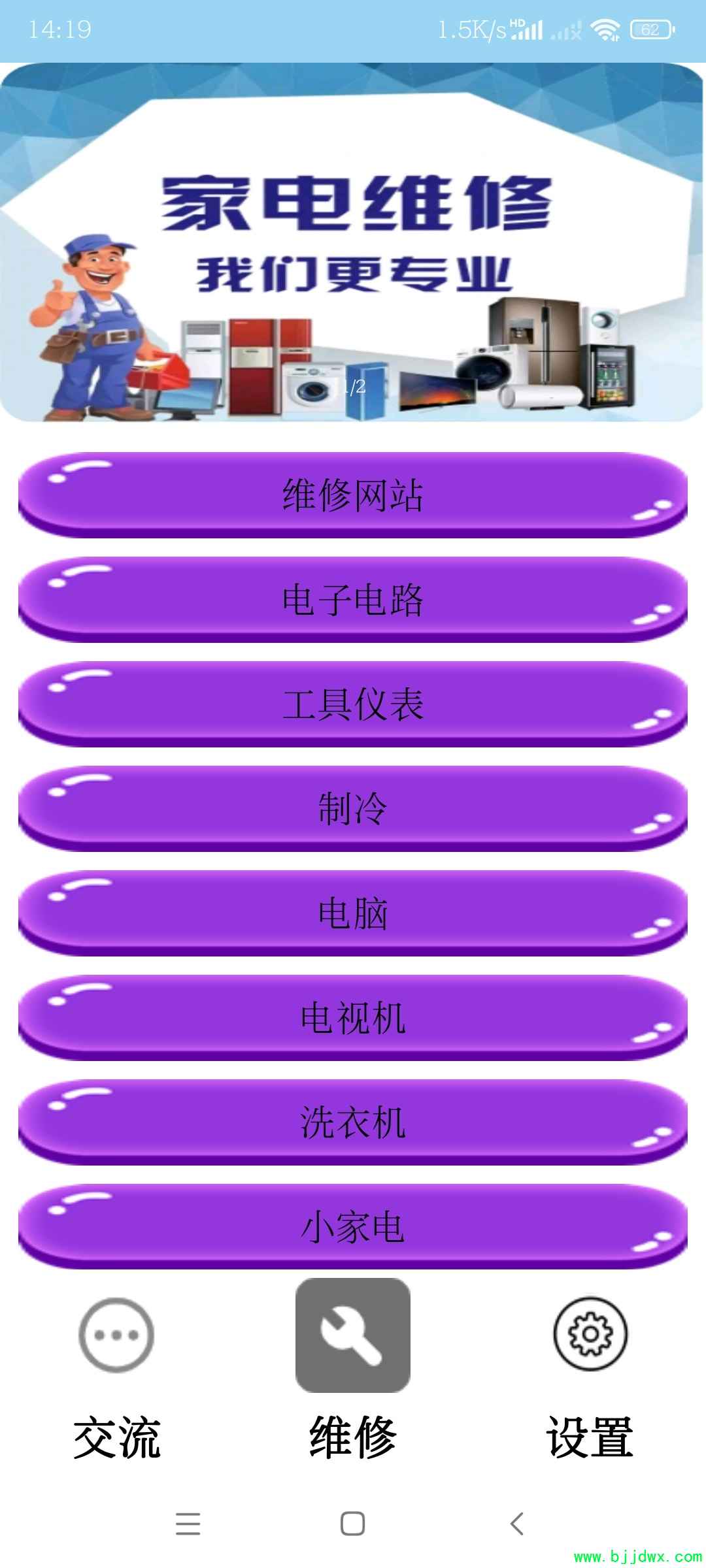Open the 小家电 category

pos(353,1226)
